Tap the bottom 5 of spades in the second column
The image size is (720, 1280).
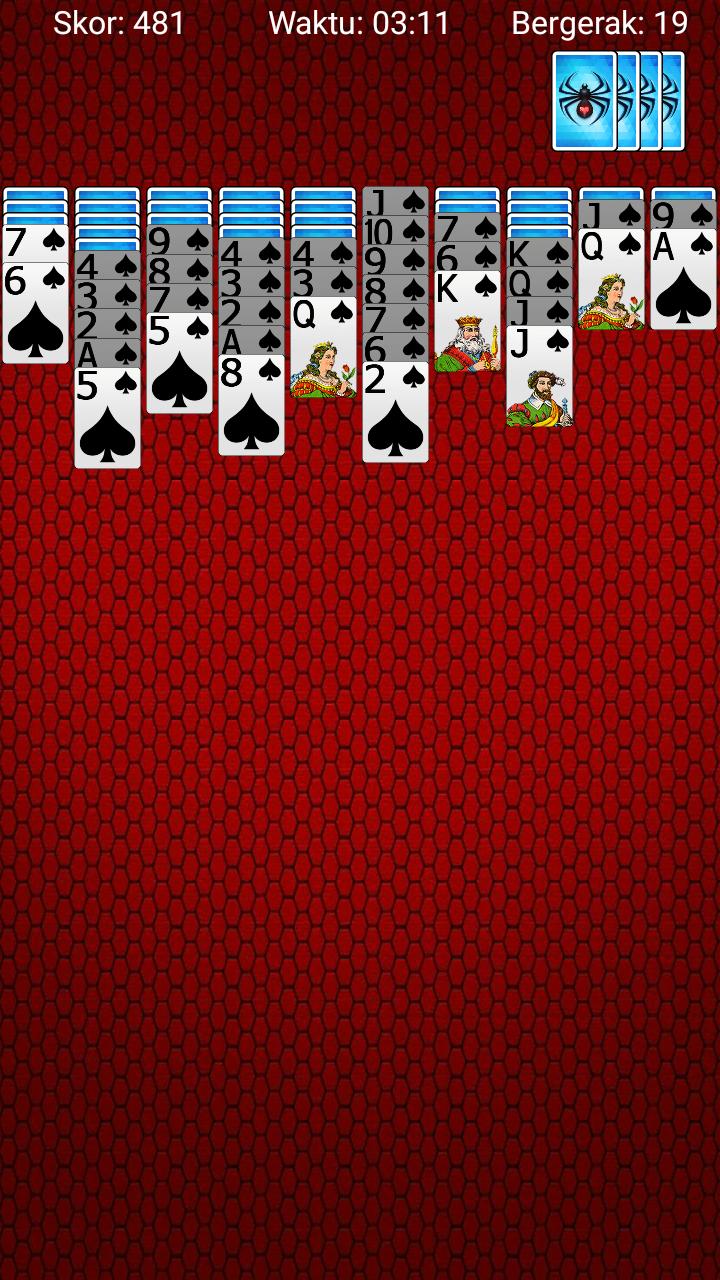click(x=108, y=420)
